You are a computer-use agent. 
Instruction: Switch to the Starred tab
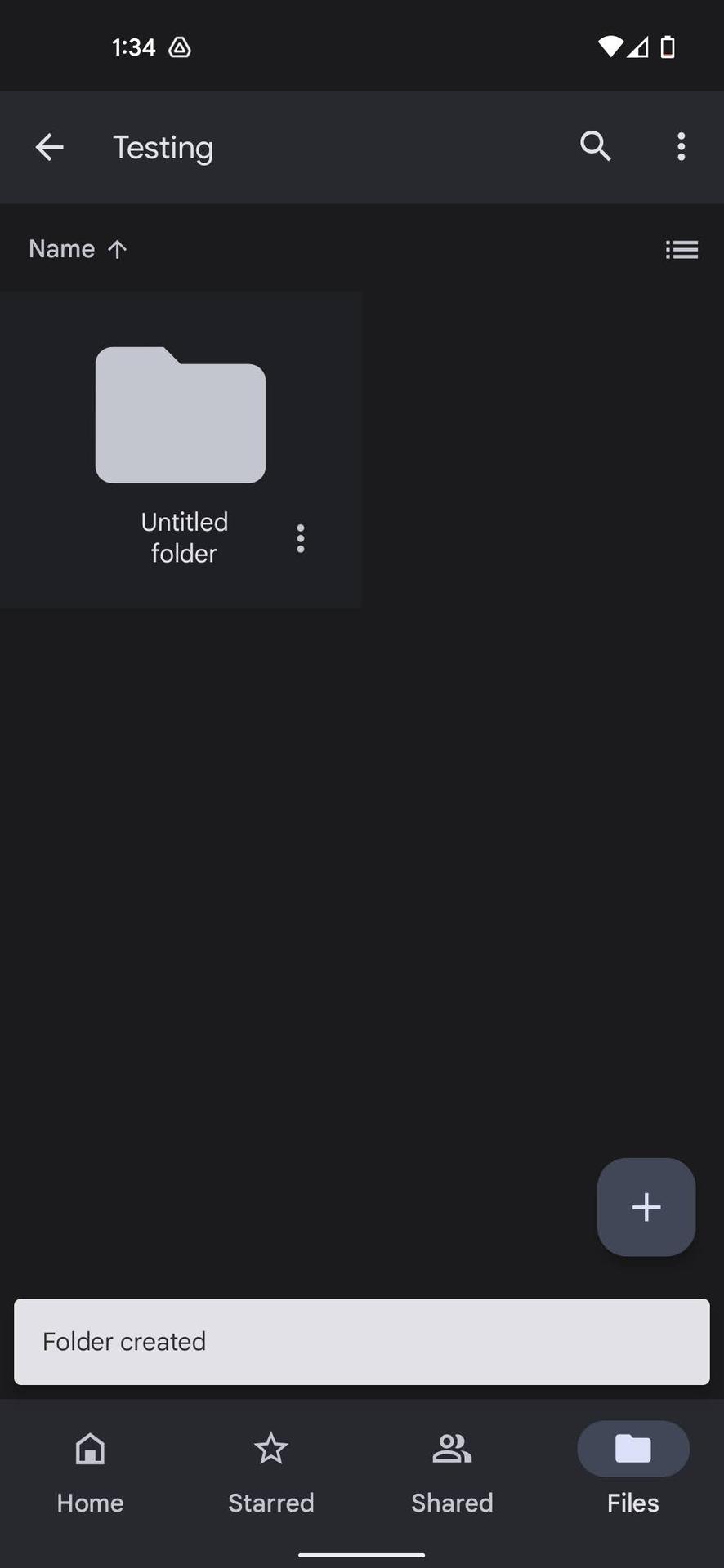coord(270,1471)
